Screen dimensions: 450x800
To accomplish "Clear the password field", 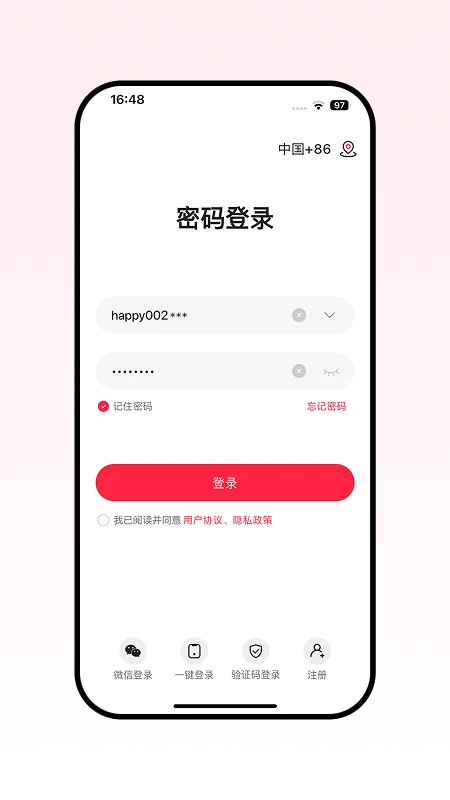I will pyautogui.click(x=299, y=371).
